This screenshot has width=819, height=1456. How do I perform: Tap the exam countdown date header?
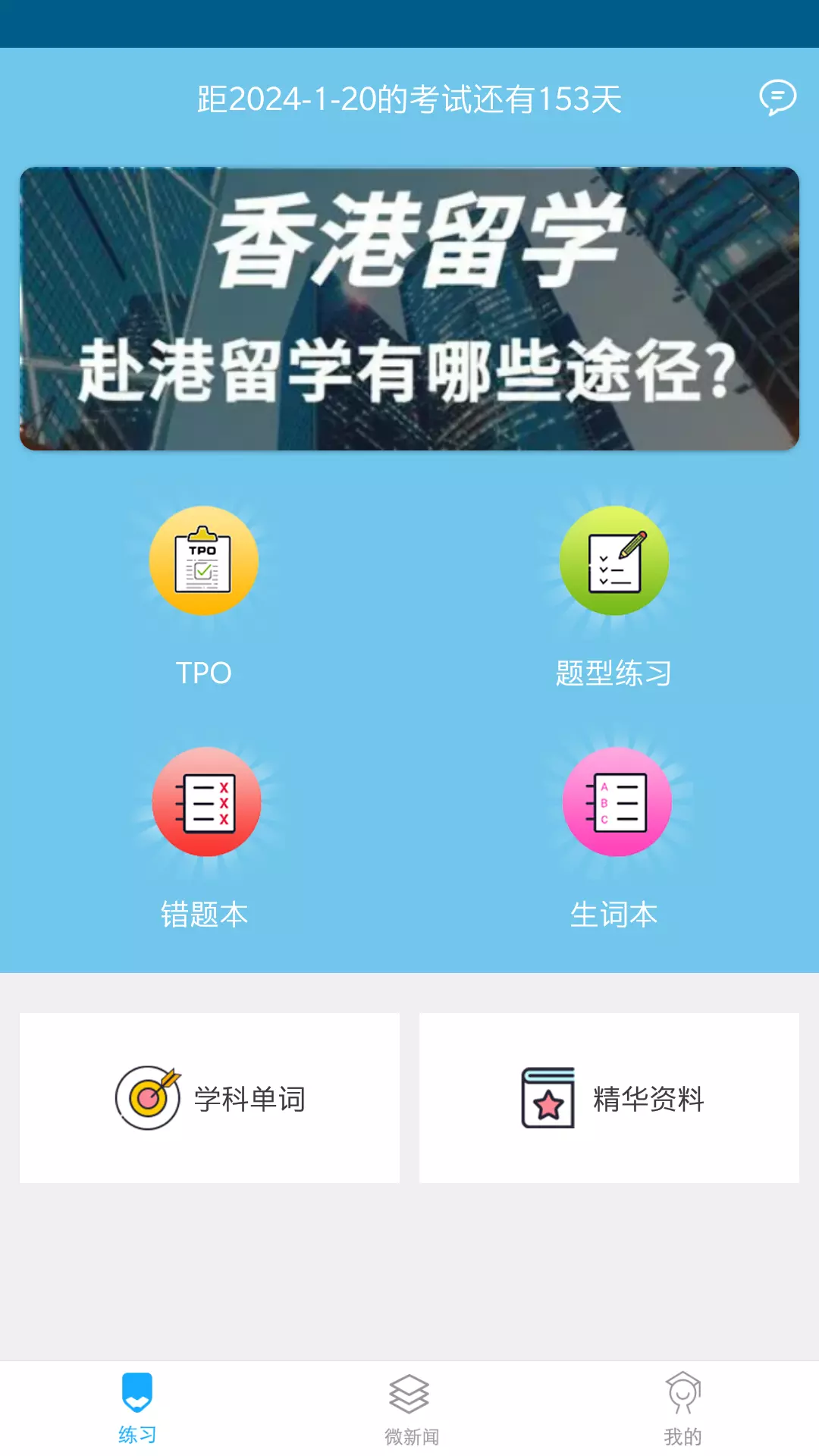coord(409,99)
